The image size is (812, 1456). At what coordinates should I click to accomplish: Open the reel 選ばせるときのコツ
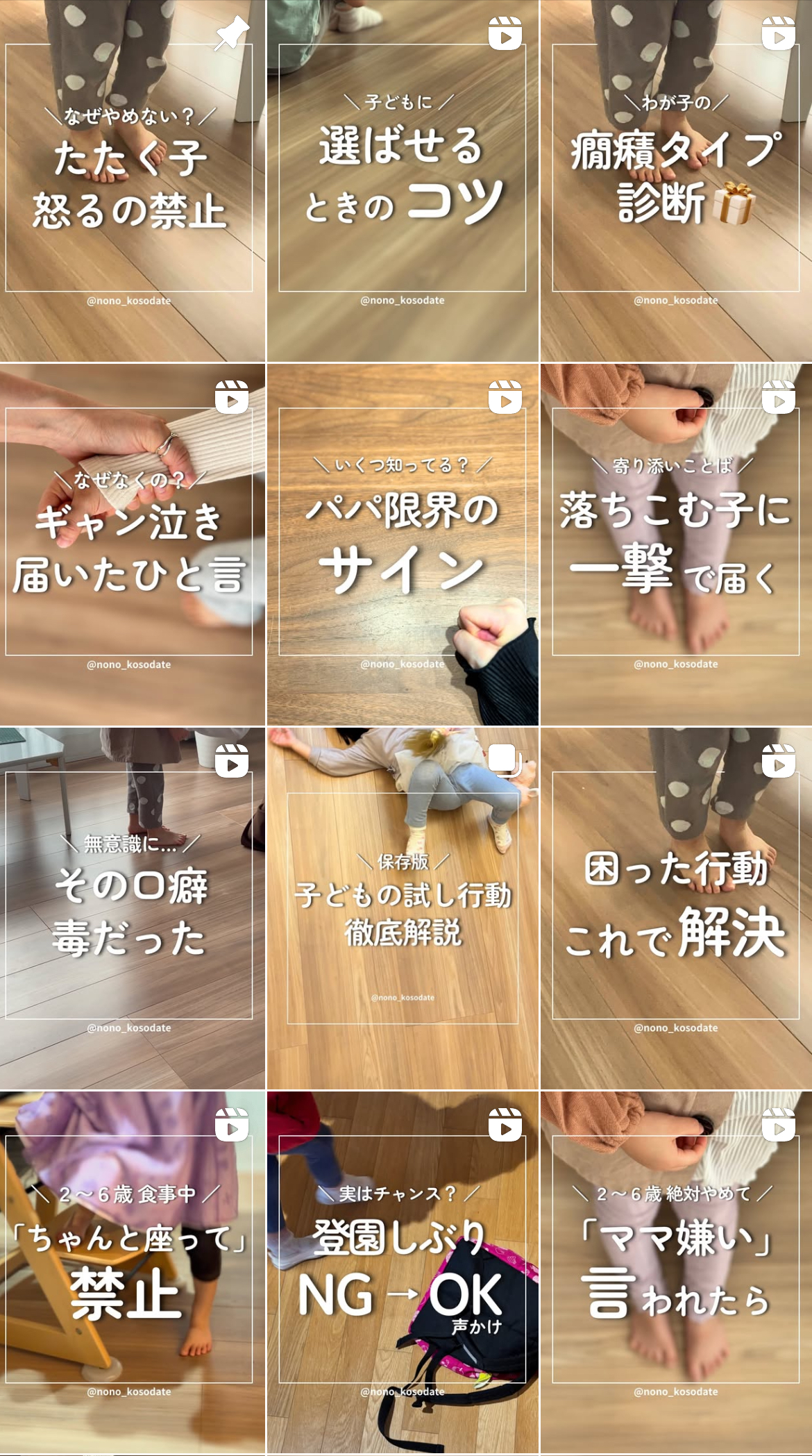pos(403,181)
